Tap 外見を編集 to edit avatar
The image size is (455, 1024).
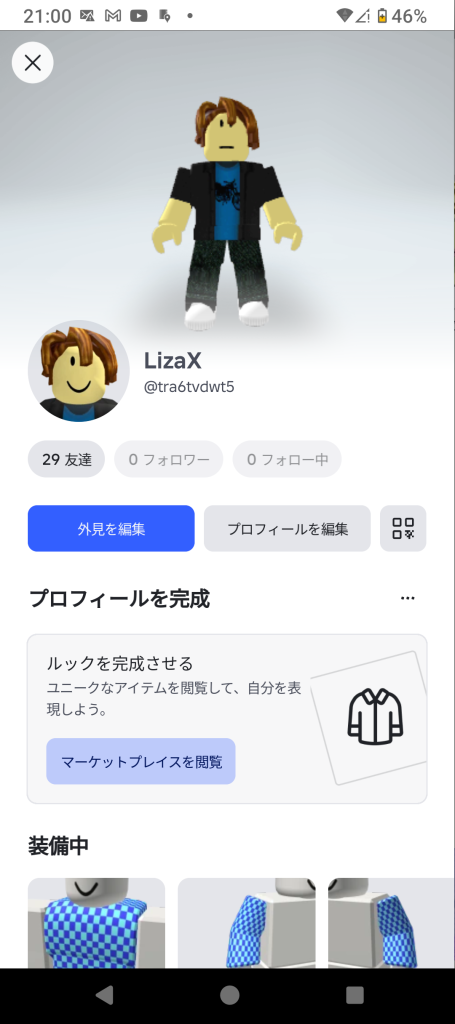tap(111, 528)
